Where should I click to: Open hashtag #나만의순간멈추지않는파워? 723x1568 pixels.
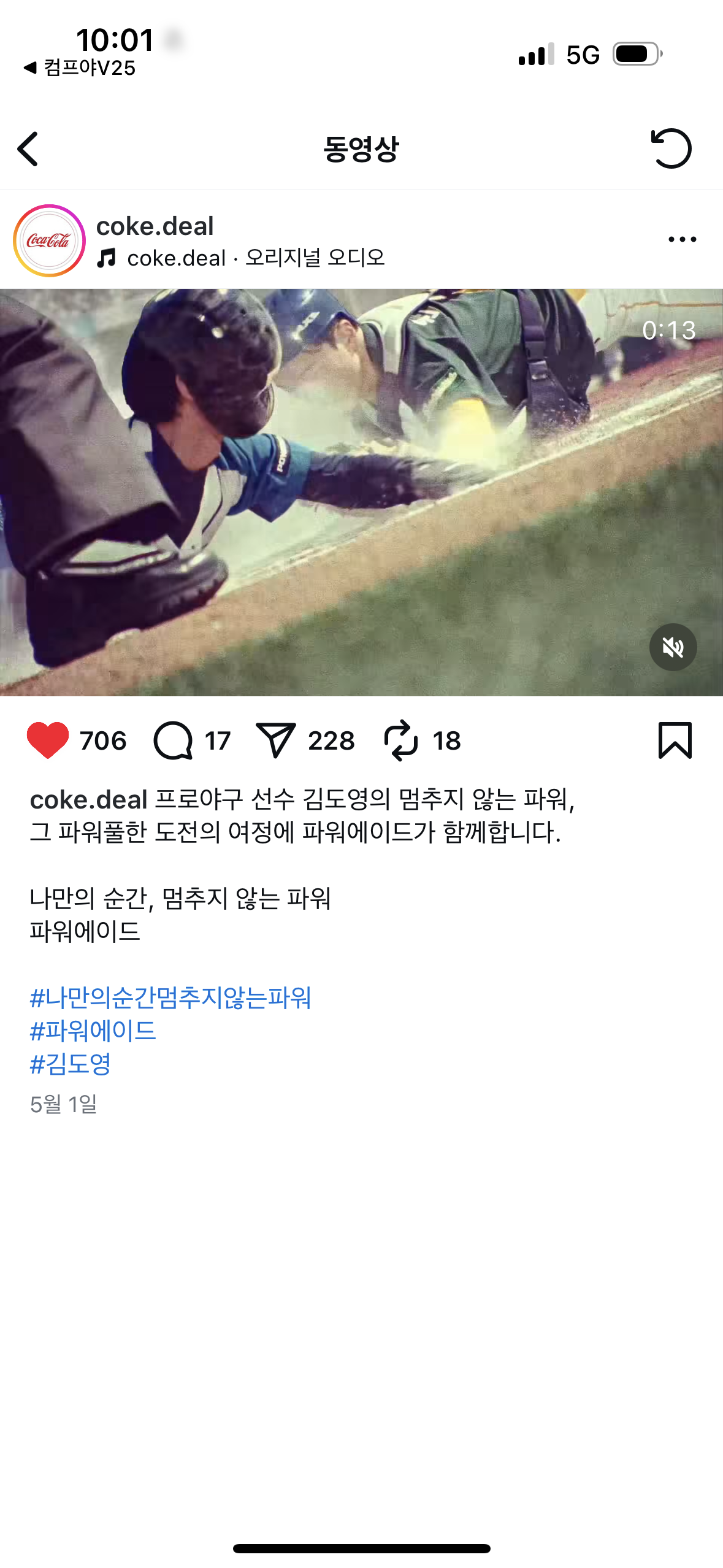[170, 998]
